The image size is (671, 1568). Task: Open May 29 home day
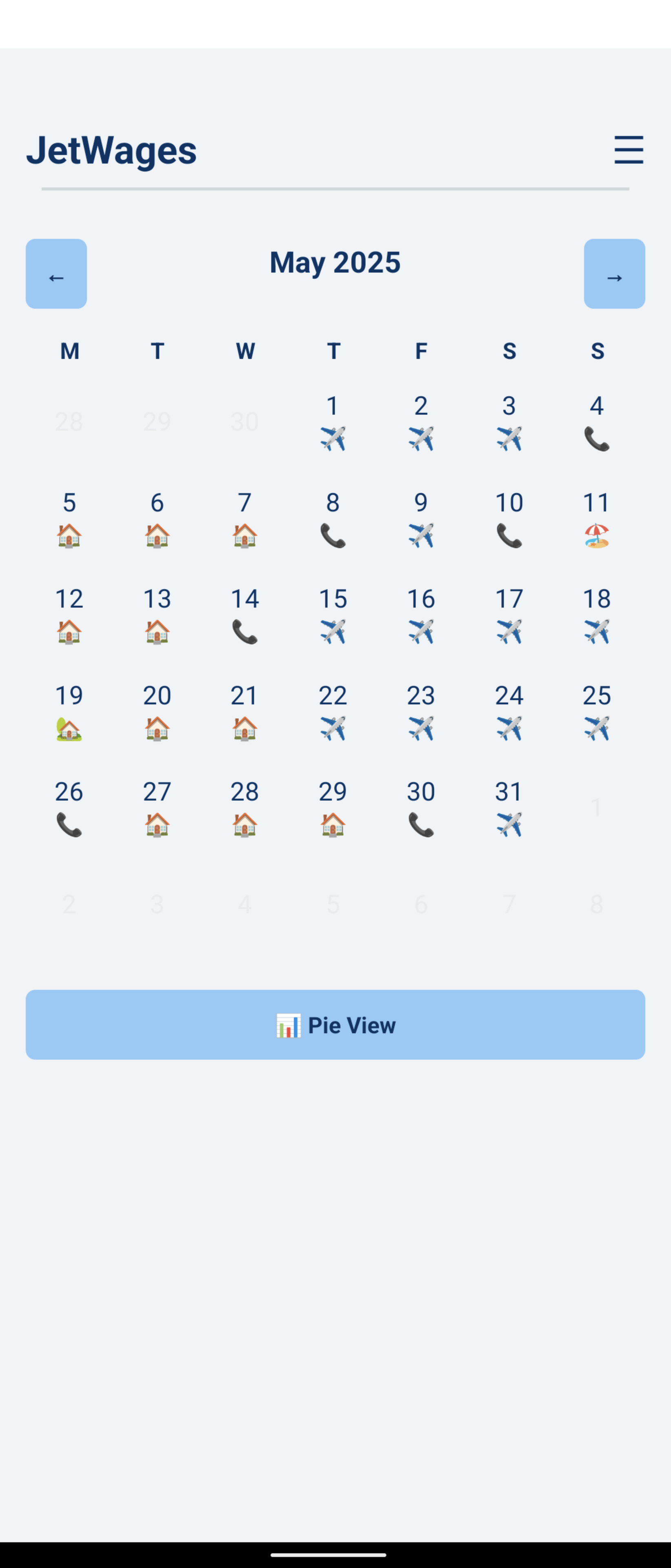pos(333,808)
